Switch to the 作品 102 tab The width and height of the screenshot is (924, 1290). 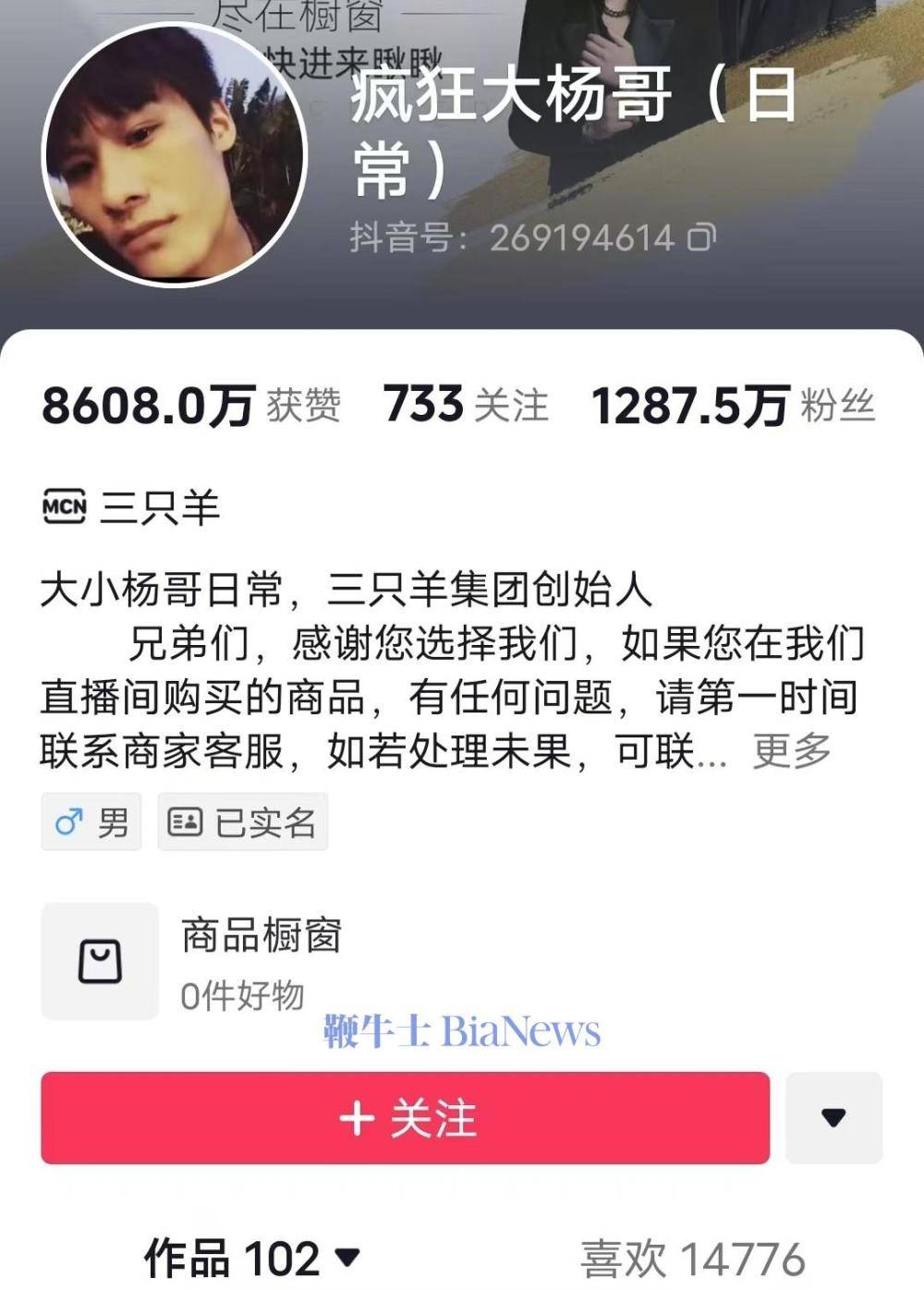[x=250, y=1259]
